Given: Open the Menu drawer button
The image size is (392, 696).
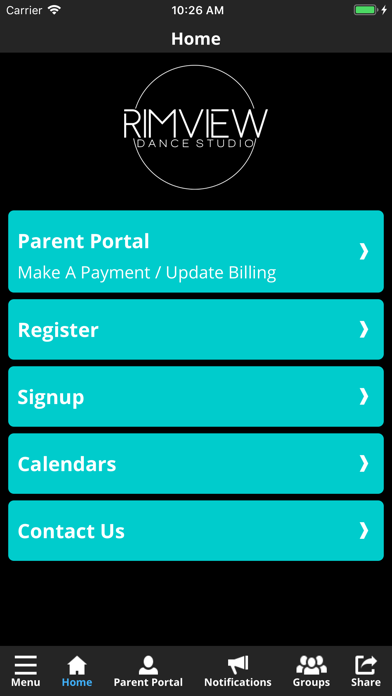Looking at the screenshot, I should tap(26, 672).
